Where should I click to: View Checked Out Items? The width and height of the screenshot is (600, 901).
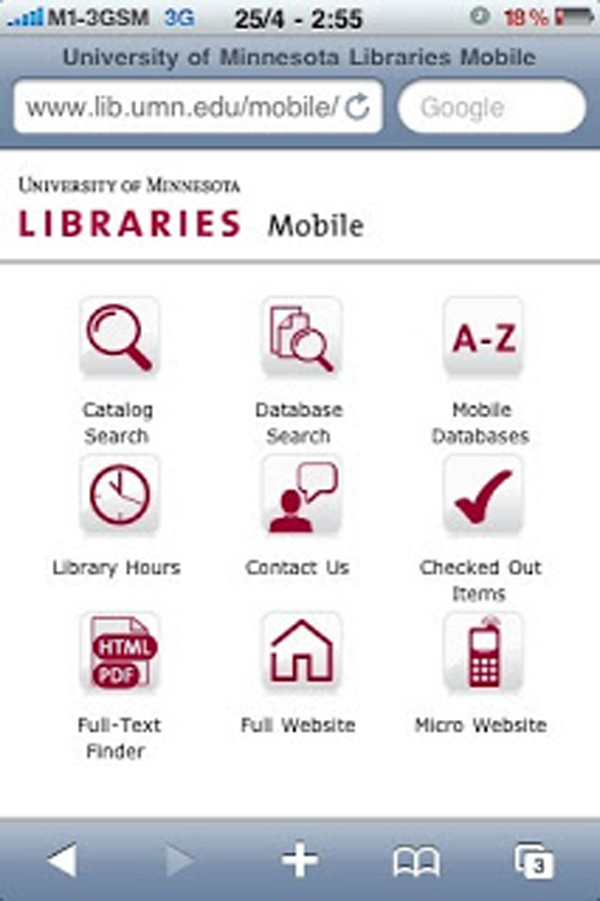(482, 495)
